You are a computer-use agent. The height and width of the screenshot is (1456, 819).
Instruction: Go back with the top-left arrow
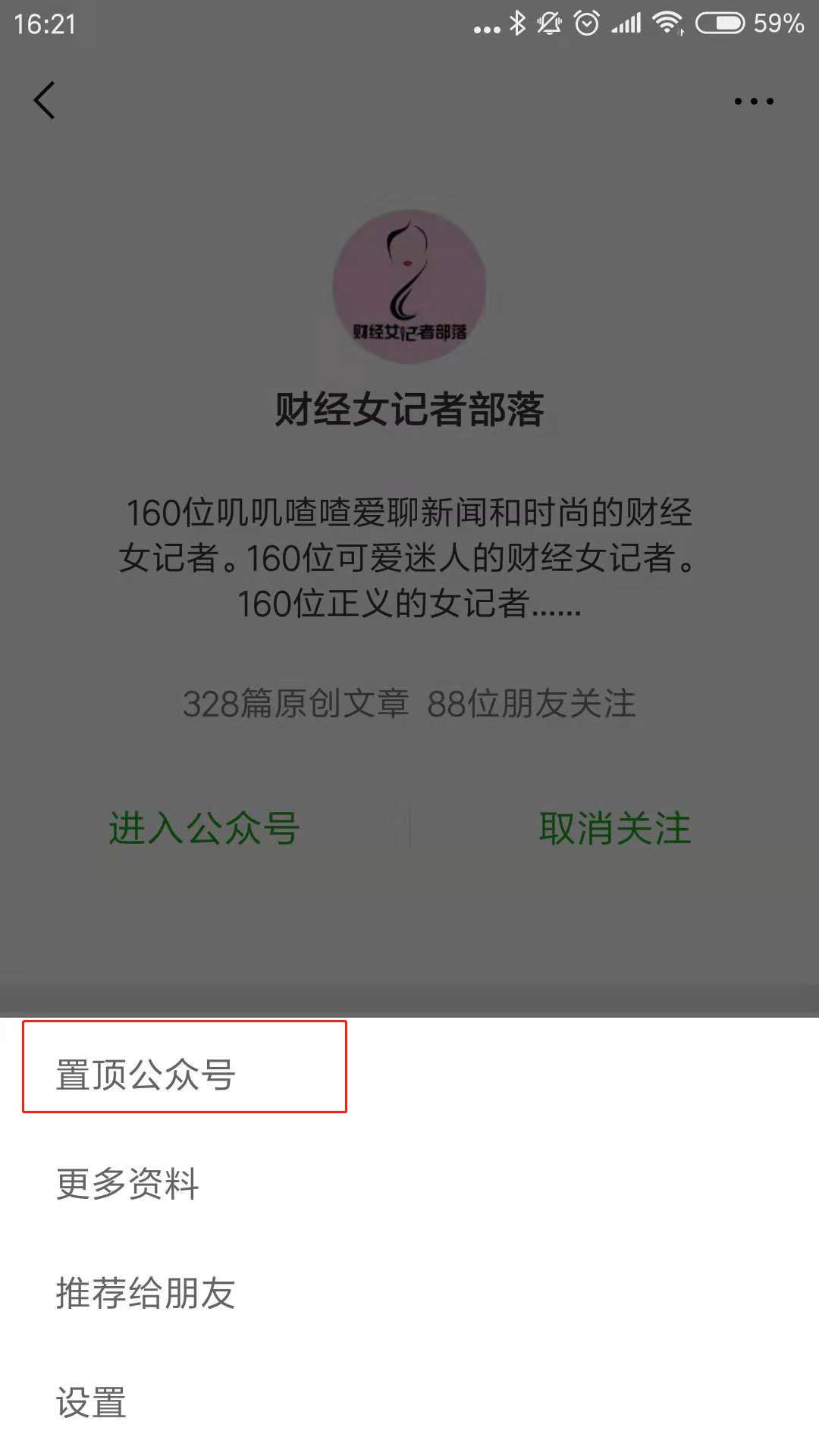click(x=44, y=100)
